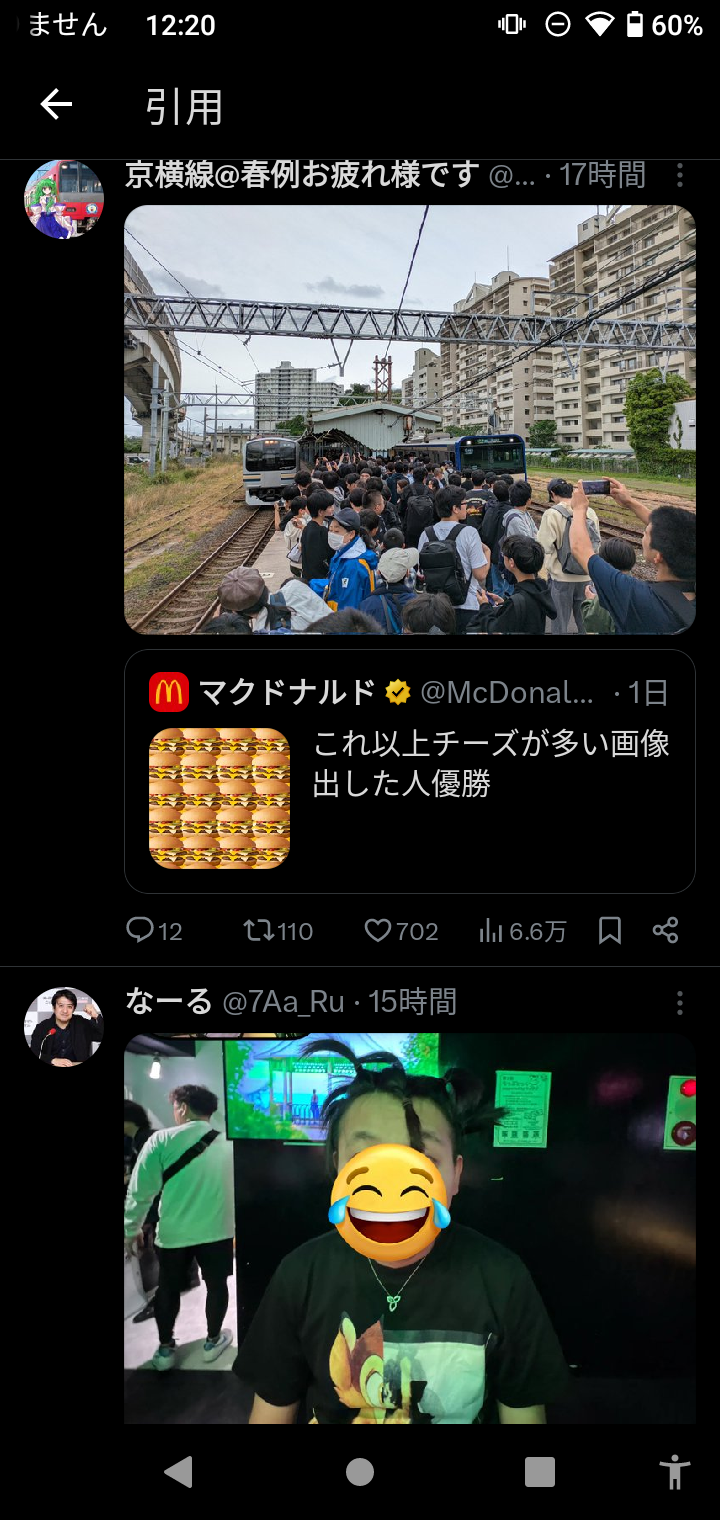Viewport: 720px width, 1520px height.
Task: Bookmark 京横線's post
Action: 610,931
